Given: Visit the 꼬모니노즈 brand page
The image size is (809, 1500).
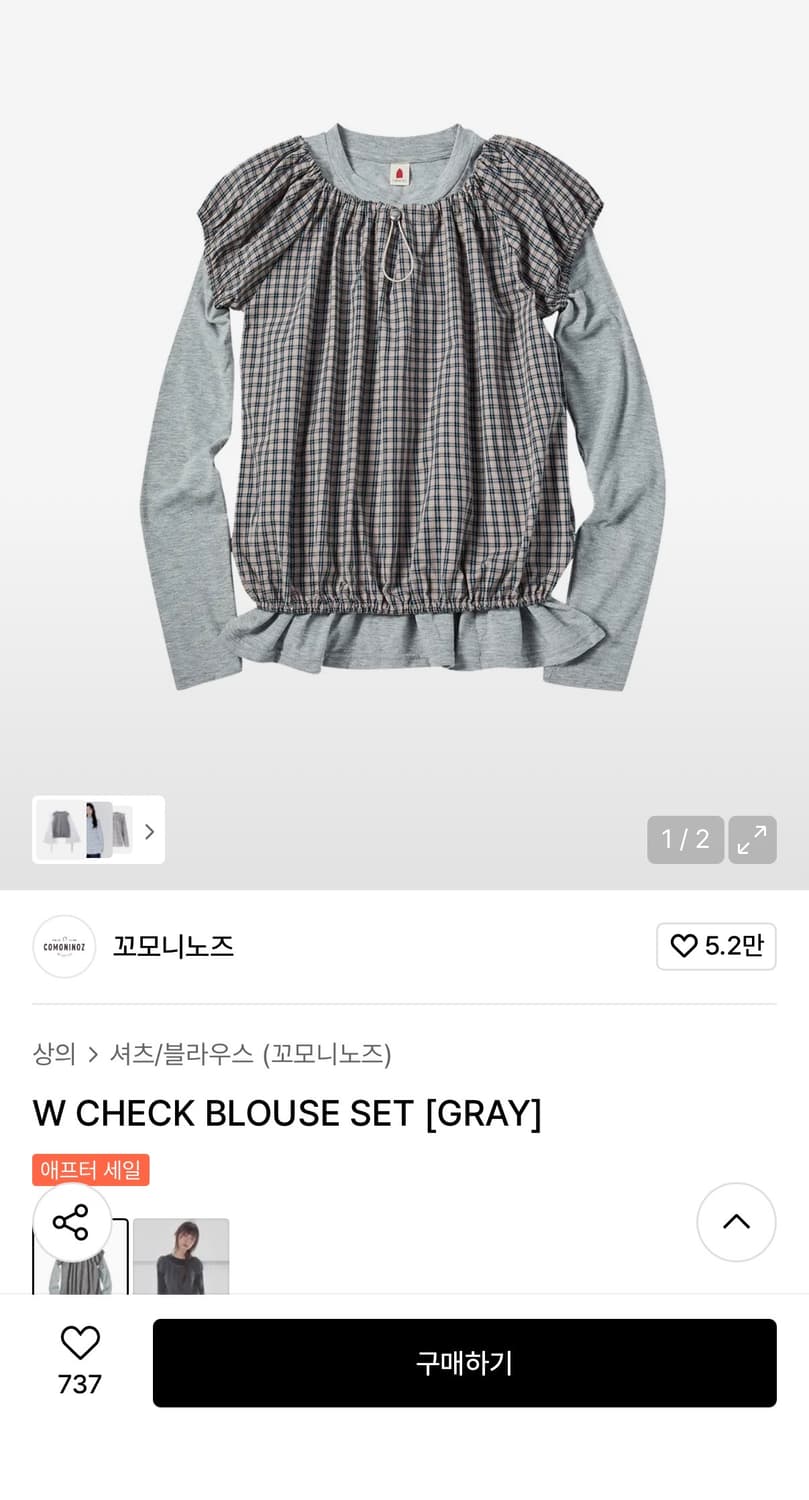Looking at the screenshot, I should click(x=172, y=946).
